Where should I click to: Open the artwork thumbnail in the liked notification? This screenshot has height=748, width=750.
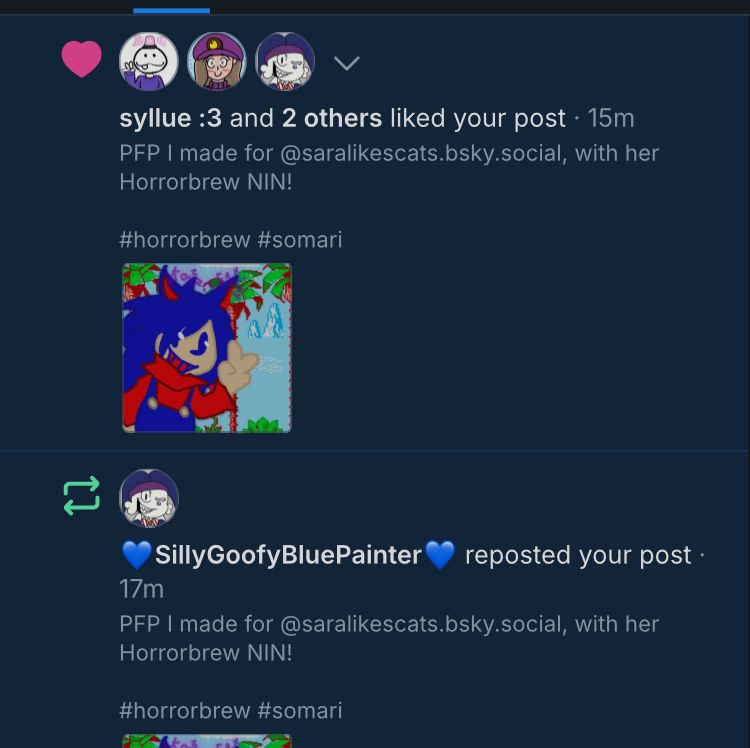click(207, 348)
